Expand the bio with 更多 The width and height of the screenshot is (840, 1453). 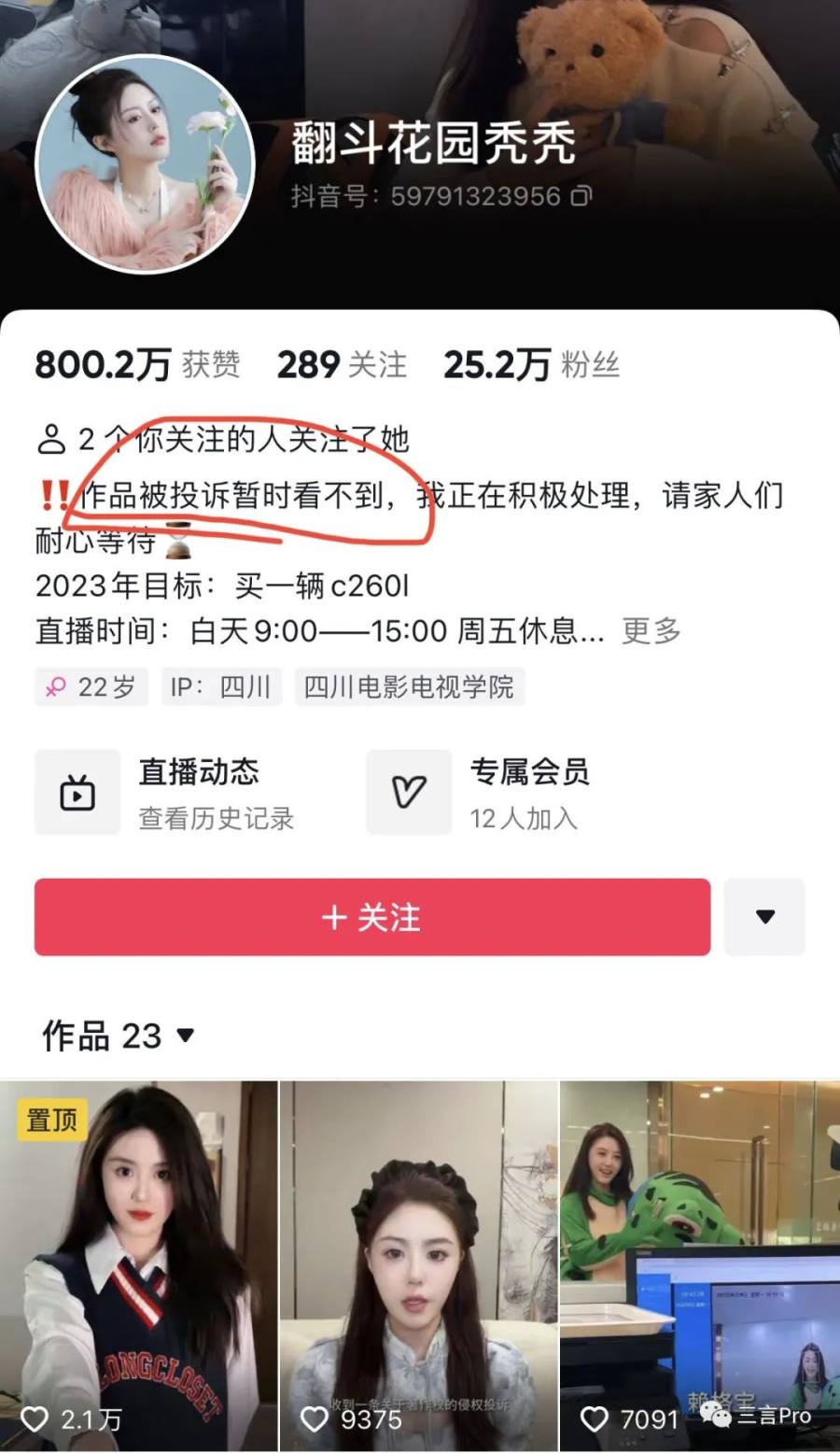click(x=651, y=631)
